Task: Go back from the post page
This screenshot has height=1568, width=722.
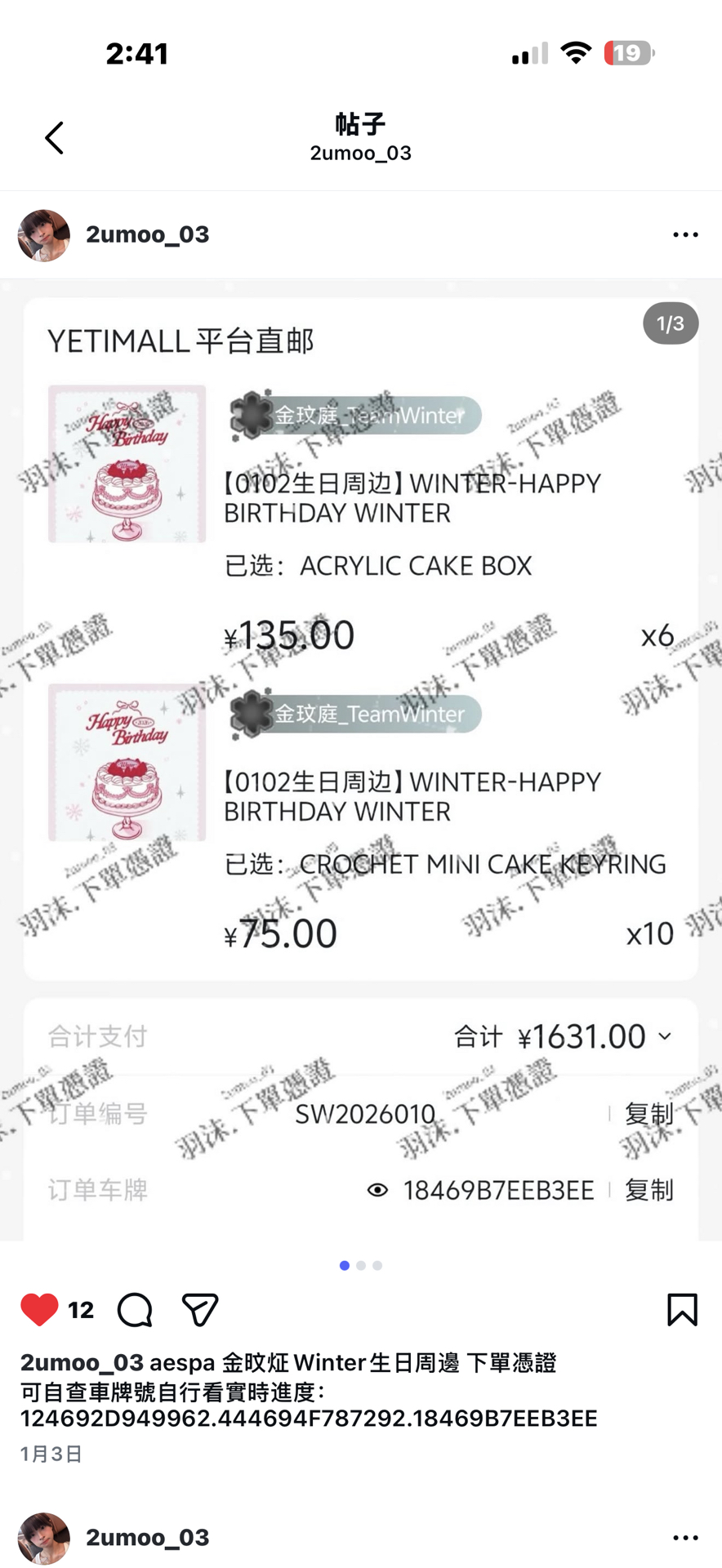Action: [x=54, y=138]
